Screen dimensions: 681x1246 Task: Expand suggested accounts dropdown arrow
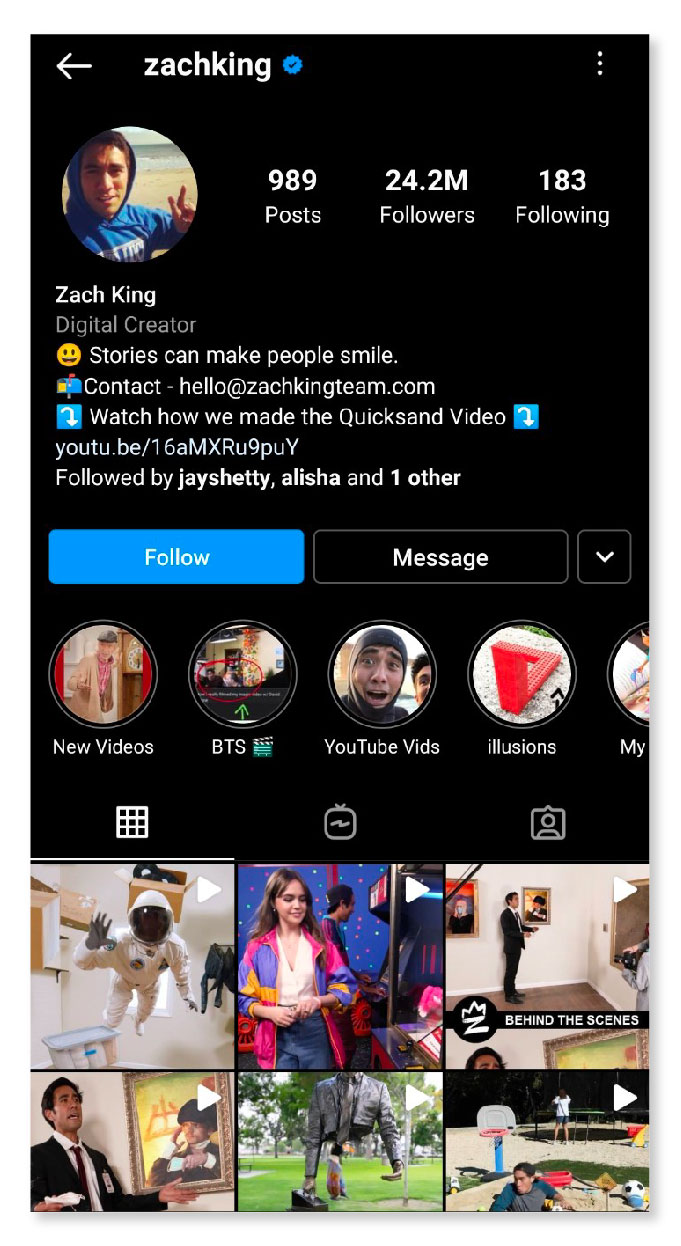coord(604,557)
